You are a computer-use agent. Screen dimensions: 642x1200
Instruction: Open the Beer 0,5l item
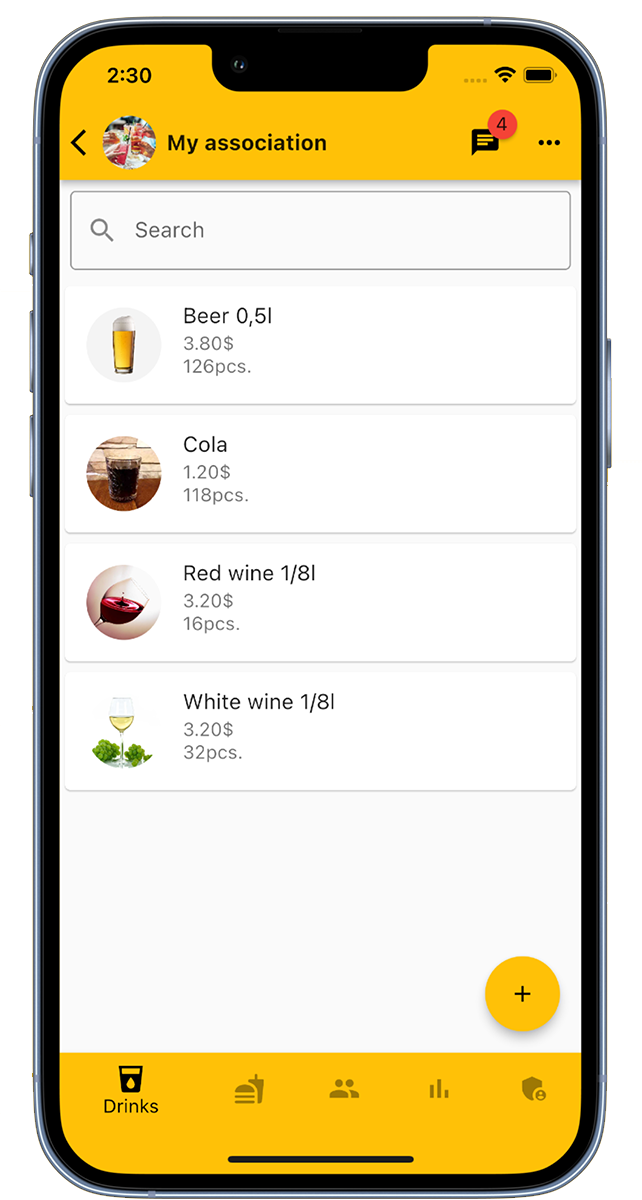tap(320, 345)
